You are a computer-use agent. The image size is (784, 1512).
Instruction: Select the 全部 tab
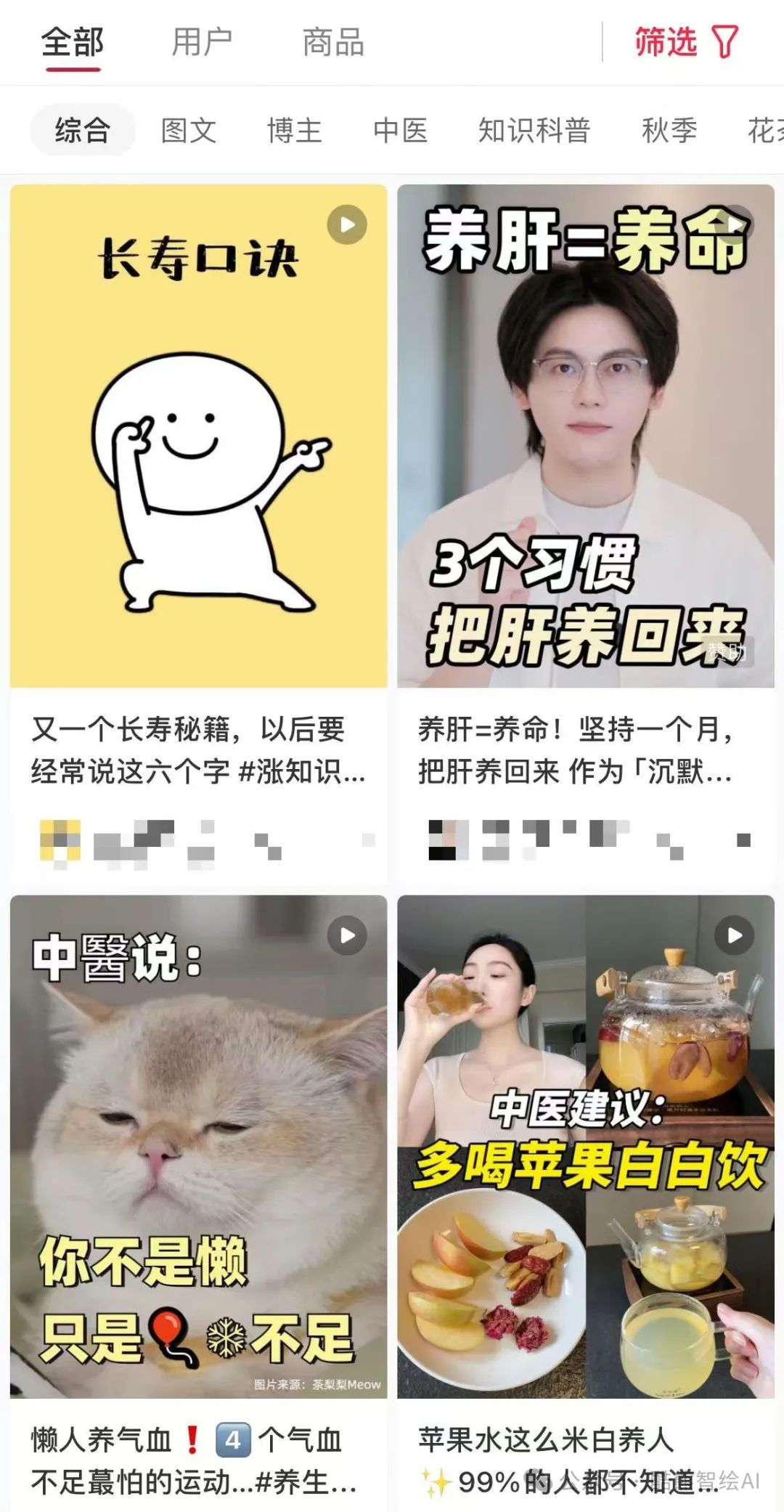(x=72, y=42)
